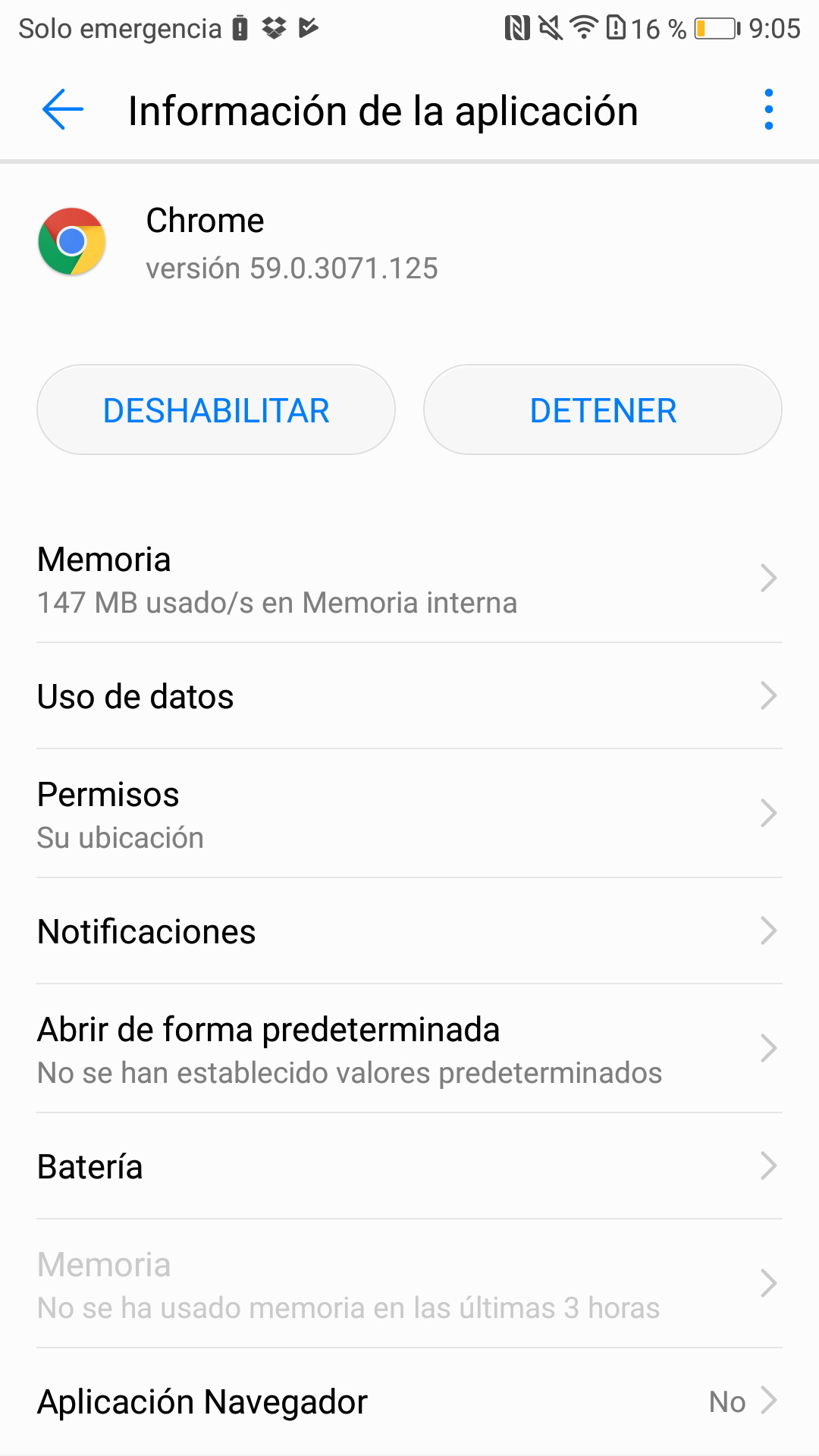Check Batería usage for Chrome
This screenshot has width=819, height=1456.
tap(409, 1166)
